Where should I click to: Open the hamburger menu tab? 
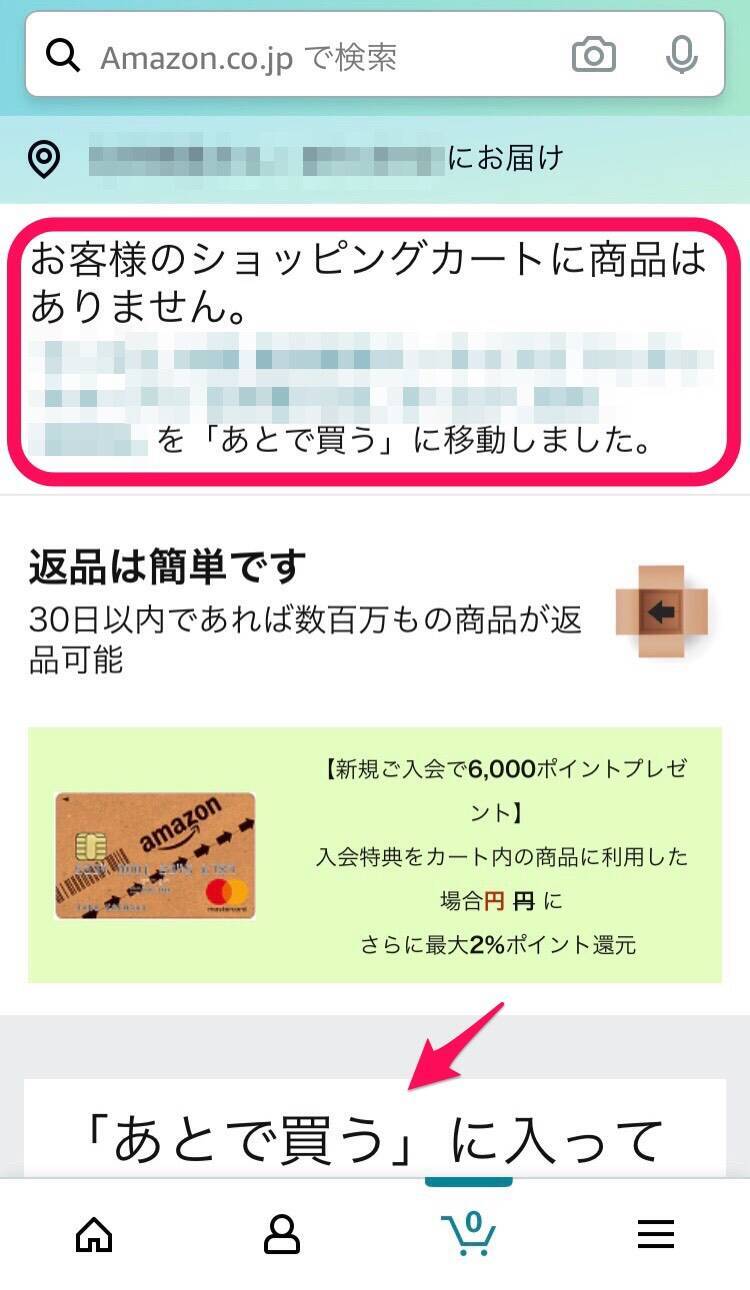(656, 1236)
